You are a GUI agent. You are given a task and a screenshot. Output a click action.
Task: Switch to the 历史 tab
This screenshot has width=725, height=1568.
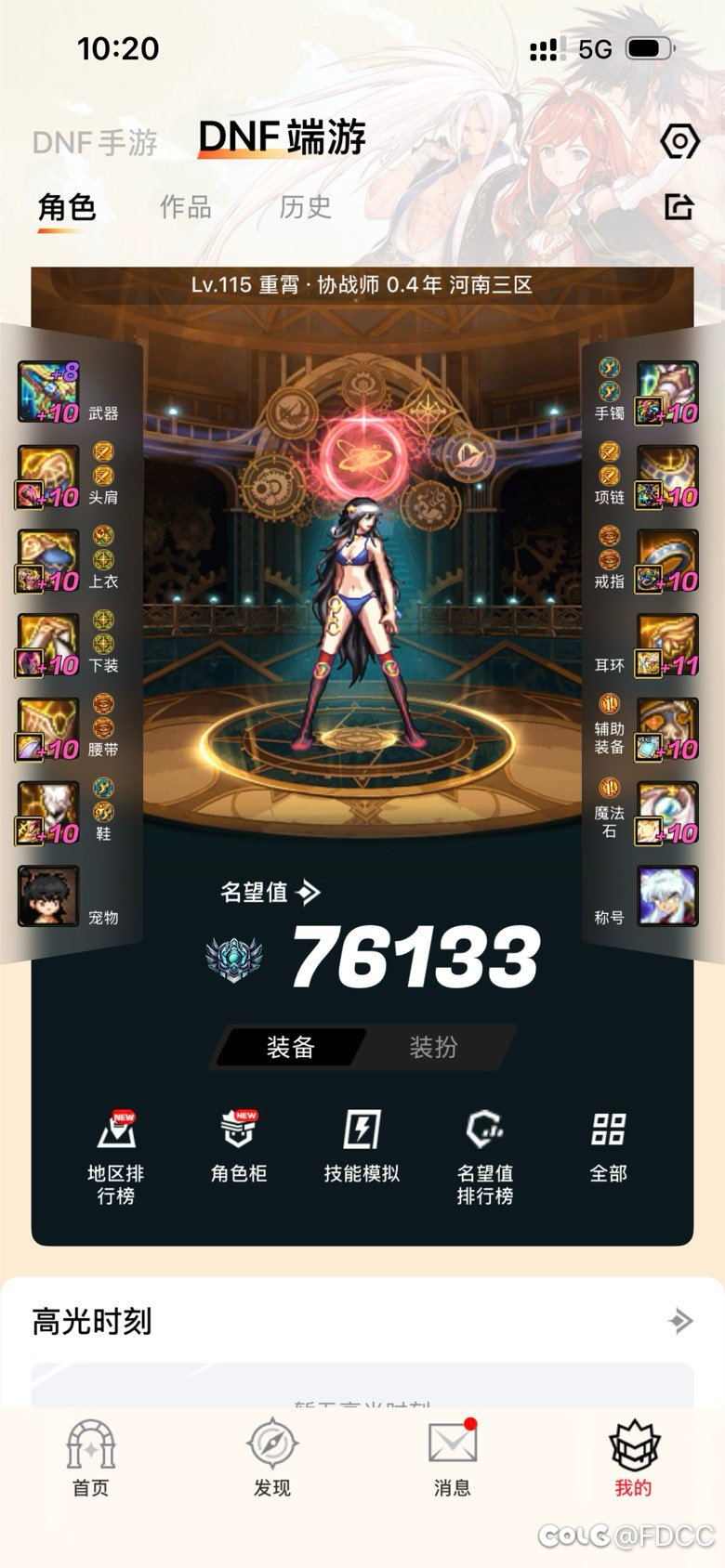point(305,206)
